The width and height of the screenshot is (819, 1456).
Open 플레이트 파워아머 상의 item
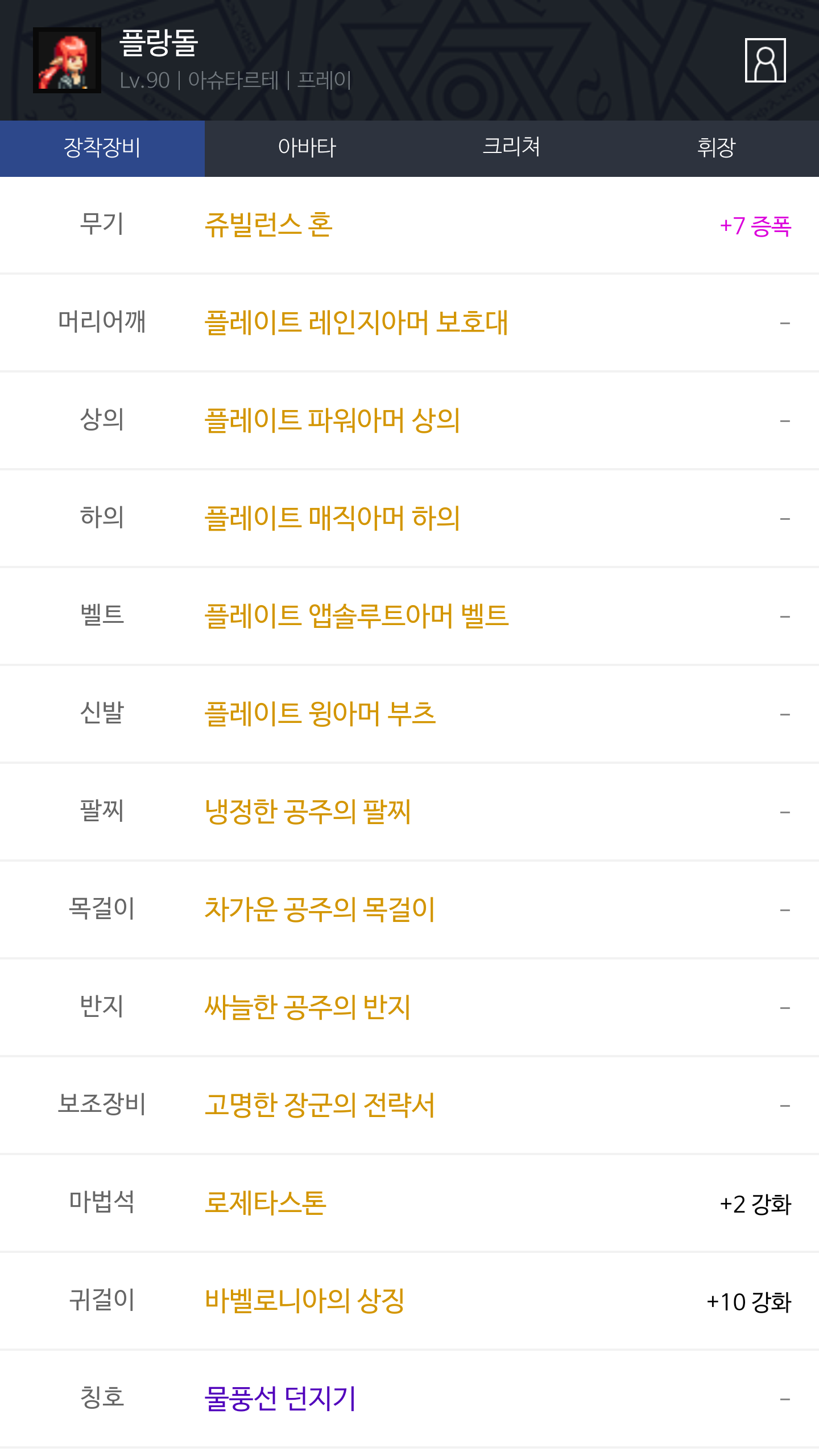[332, 421]
